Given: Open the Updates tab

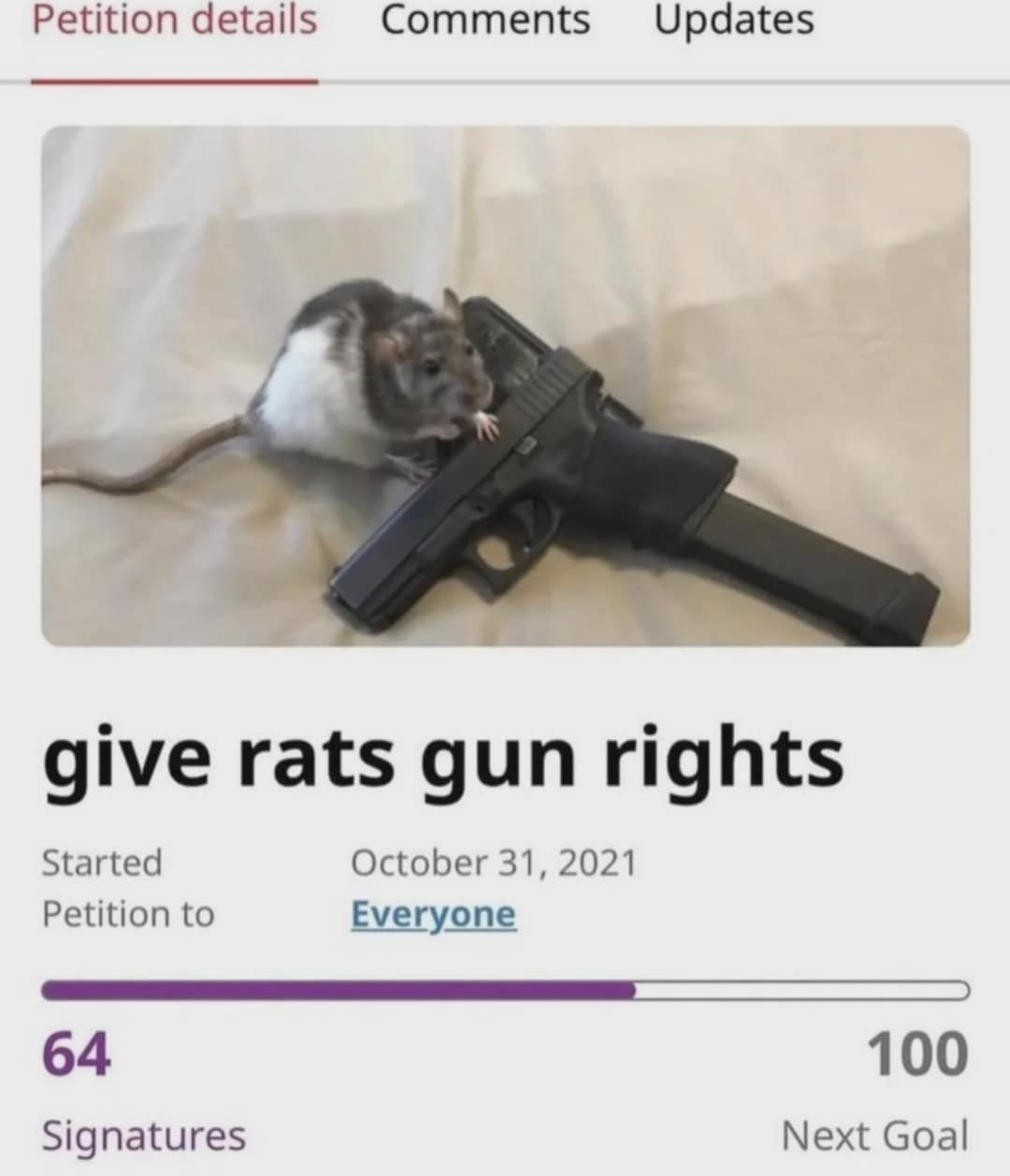Looking at the screenshot, I should [734, 21].
